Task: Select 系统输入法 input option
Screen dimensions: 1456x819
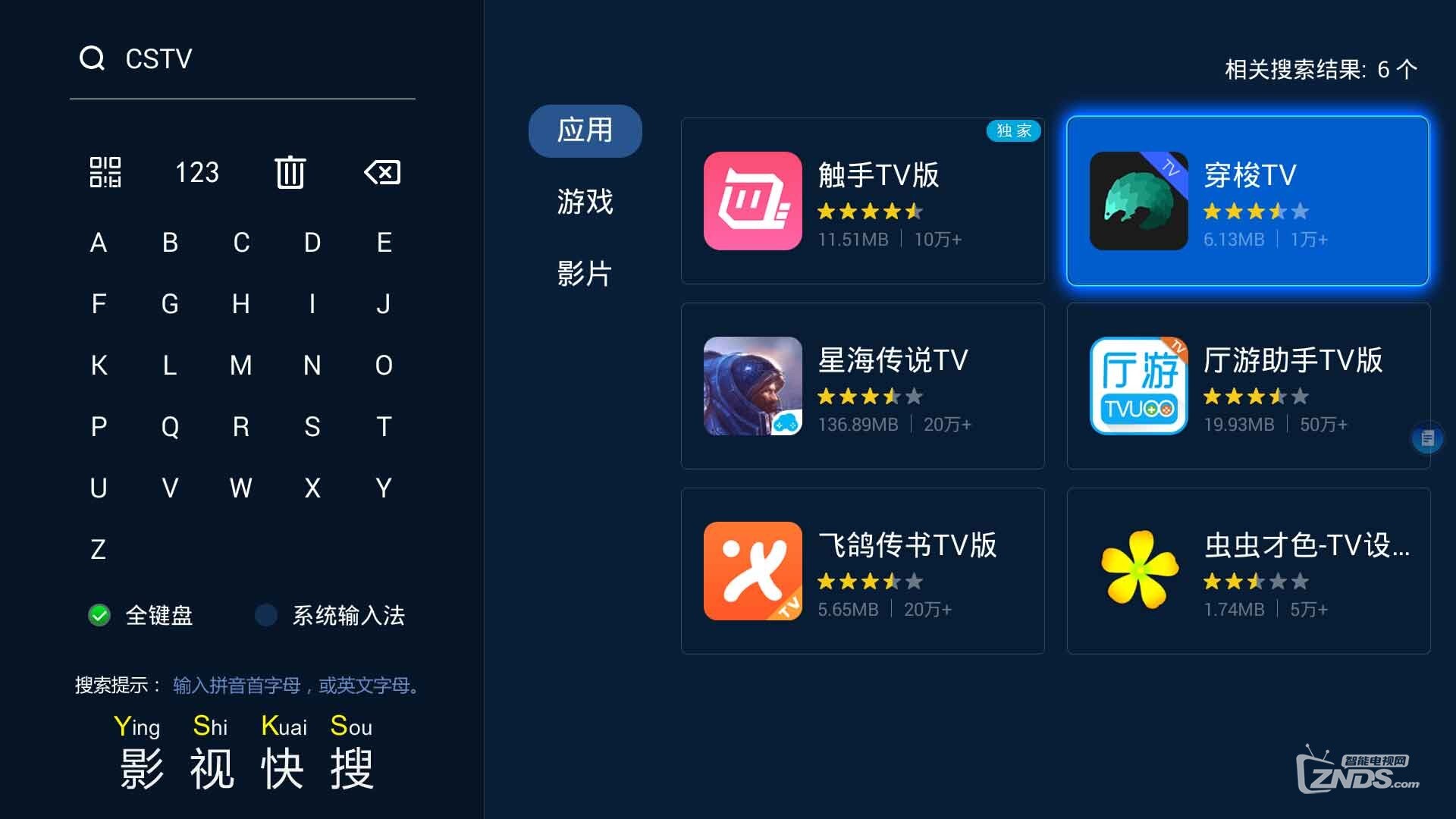Action: click(x=331, y=615)
